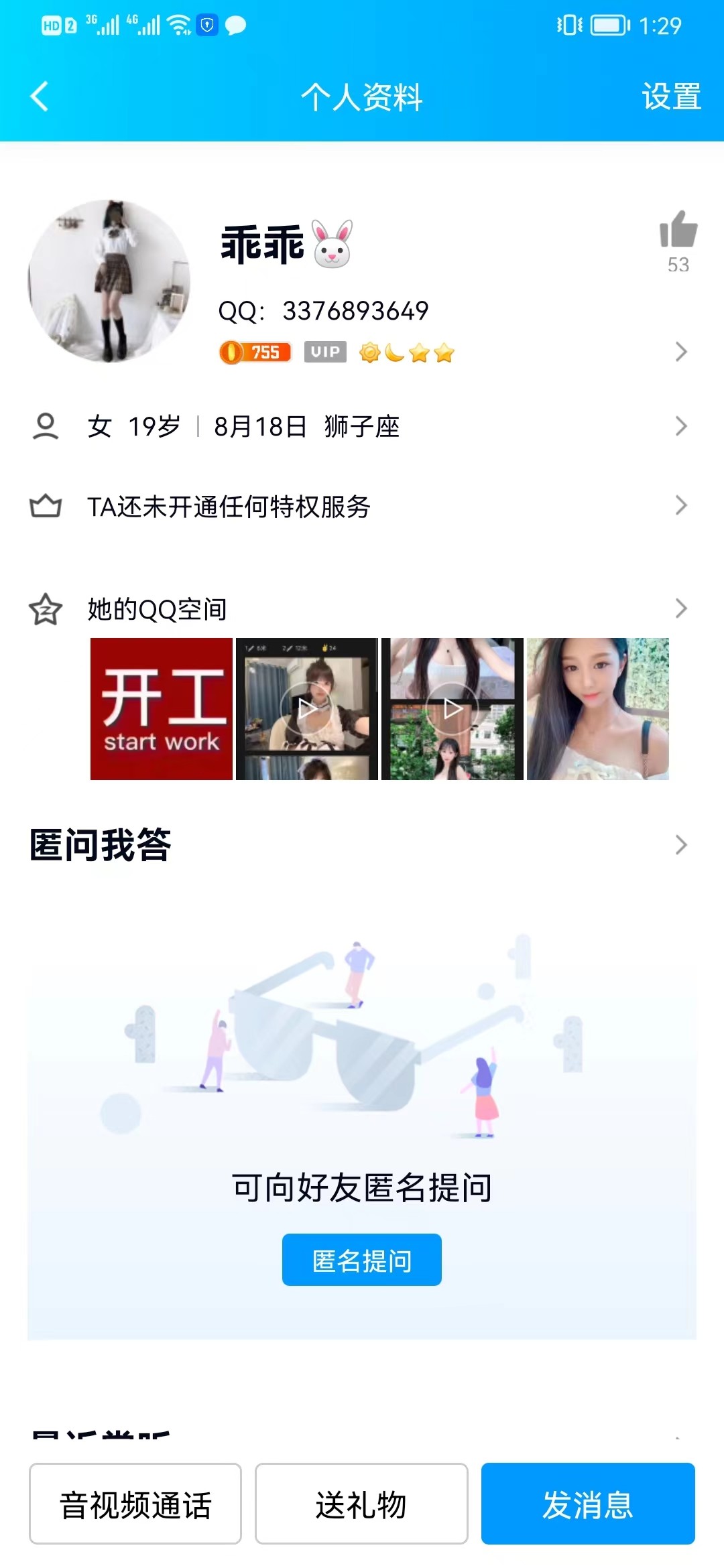View the profile avatar photo
The width and height of the screenshot is (724, 1568).
click(109, 281)
